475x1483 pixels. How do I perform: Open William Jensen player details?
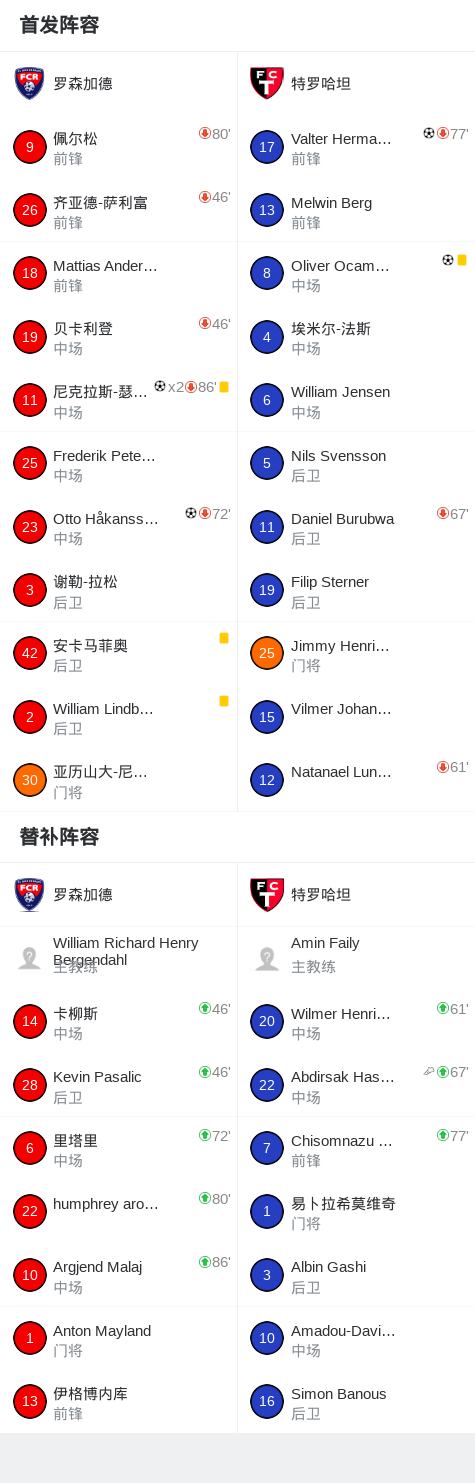click(356, 400)
